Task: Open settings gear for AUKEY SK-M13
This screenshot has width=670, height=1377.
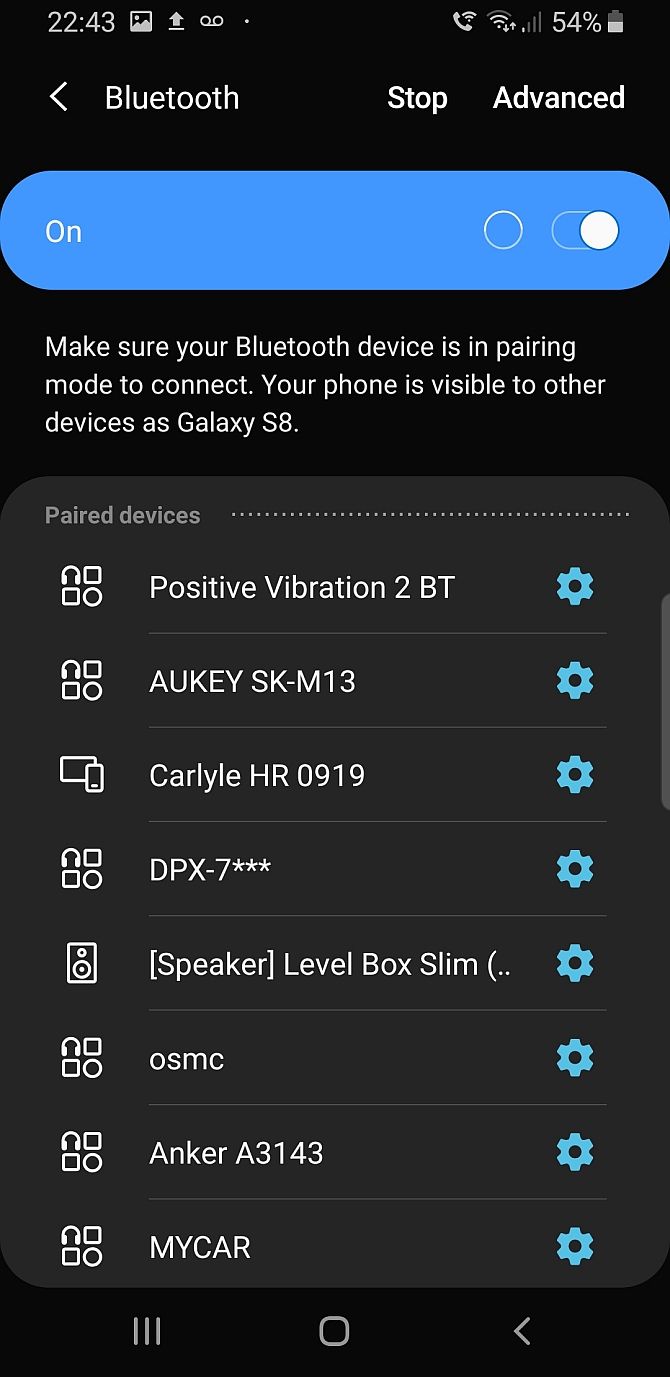Action: pyautogui.click(x=575, y=681)
